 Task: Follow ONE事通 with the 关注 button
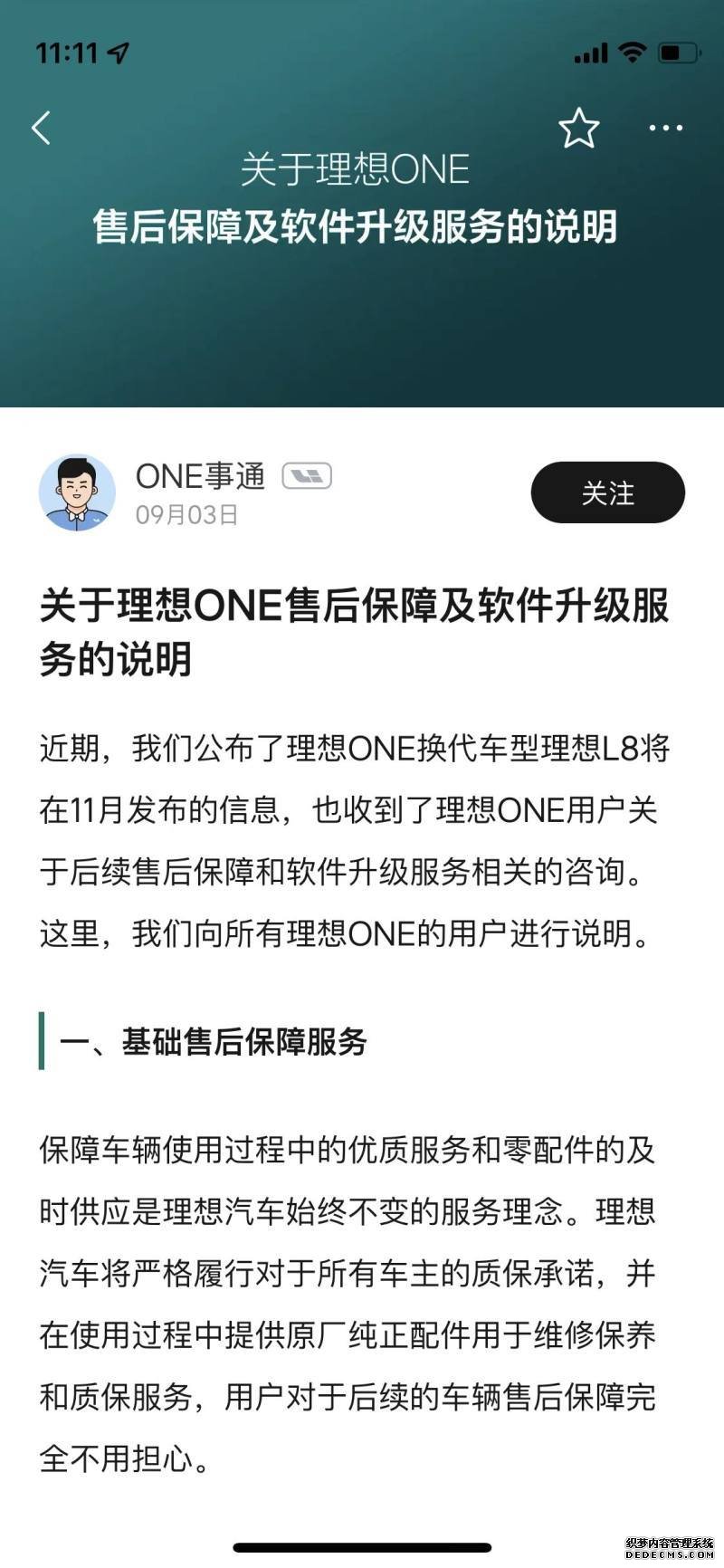(607, 492)
